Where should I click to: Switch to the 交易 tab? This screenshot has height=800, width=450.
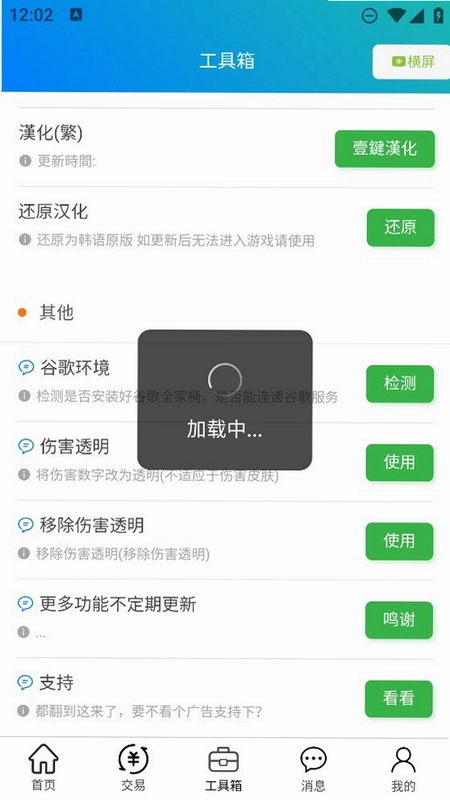(x=133, y=768)
